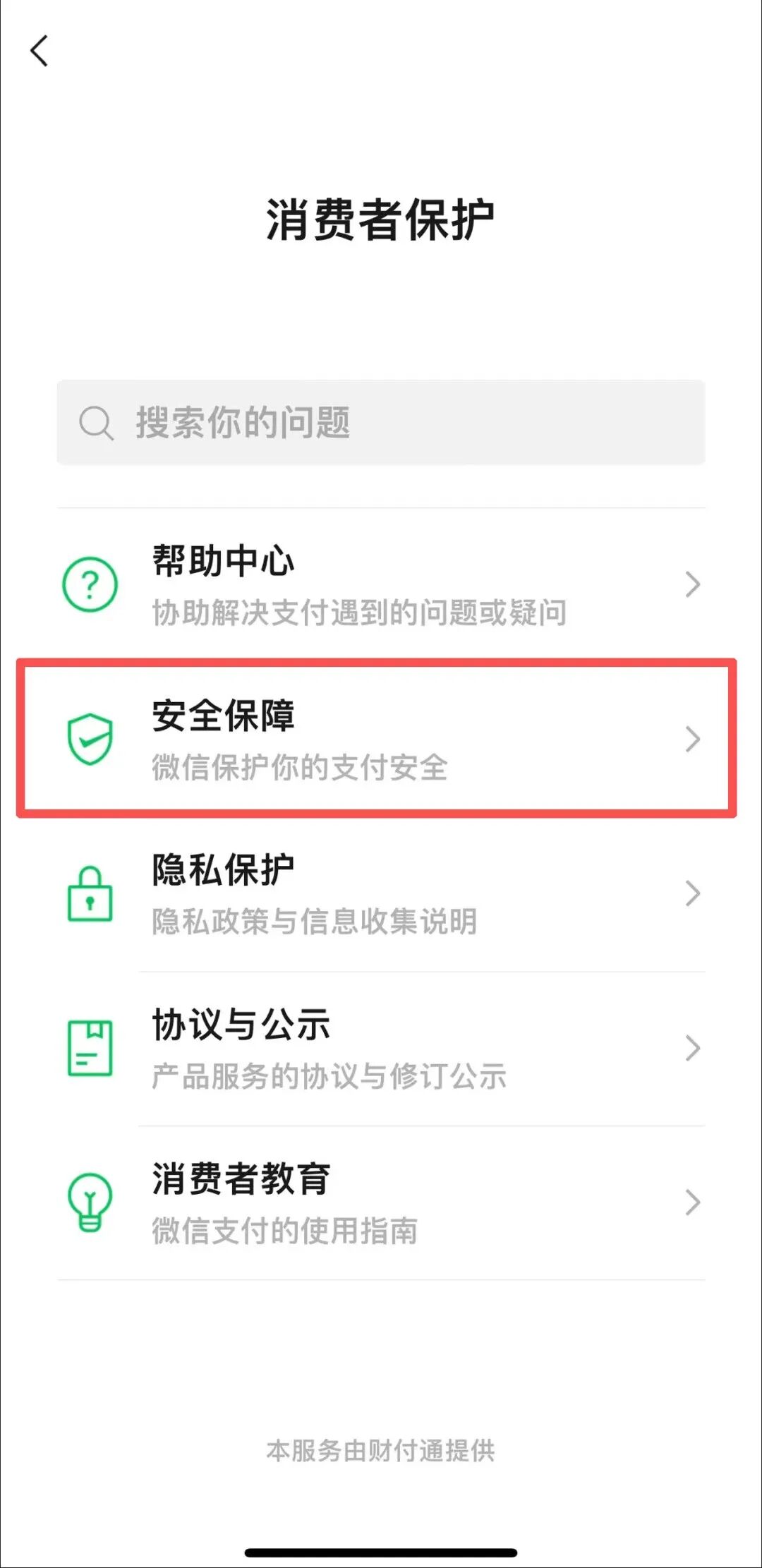Open 安全保障 via its chevron arrow
This screenshot has width=762, height=1568.
(x=692, y=740)
